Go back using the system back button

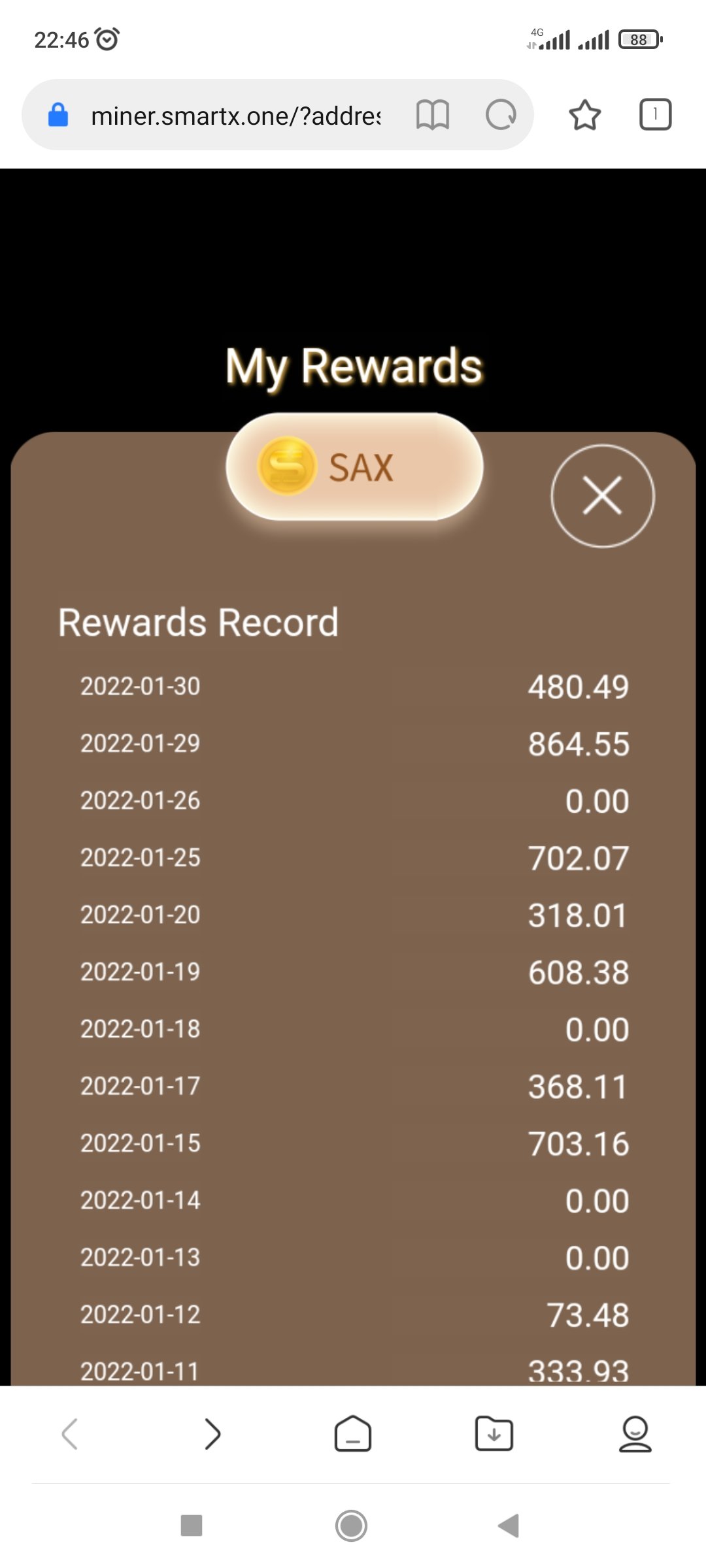point(509,1526)
